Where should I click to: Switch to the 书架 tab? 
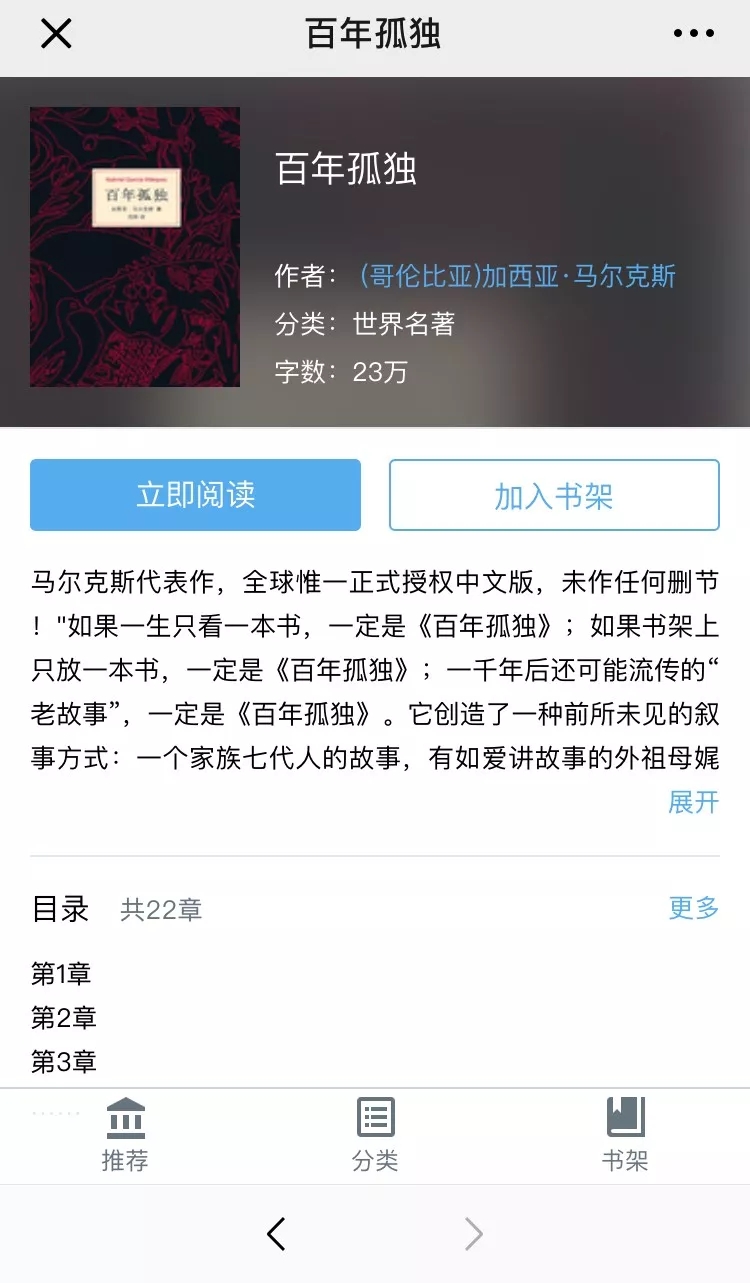click(x=625, y=1135)
